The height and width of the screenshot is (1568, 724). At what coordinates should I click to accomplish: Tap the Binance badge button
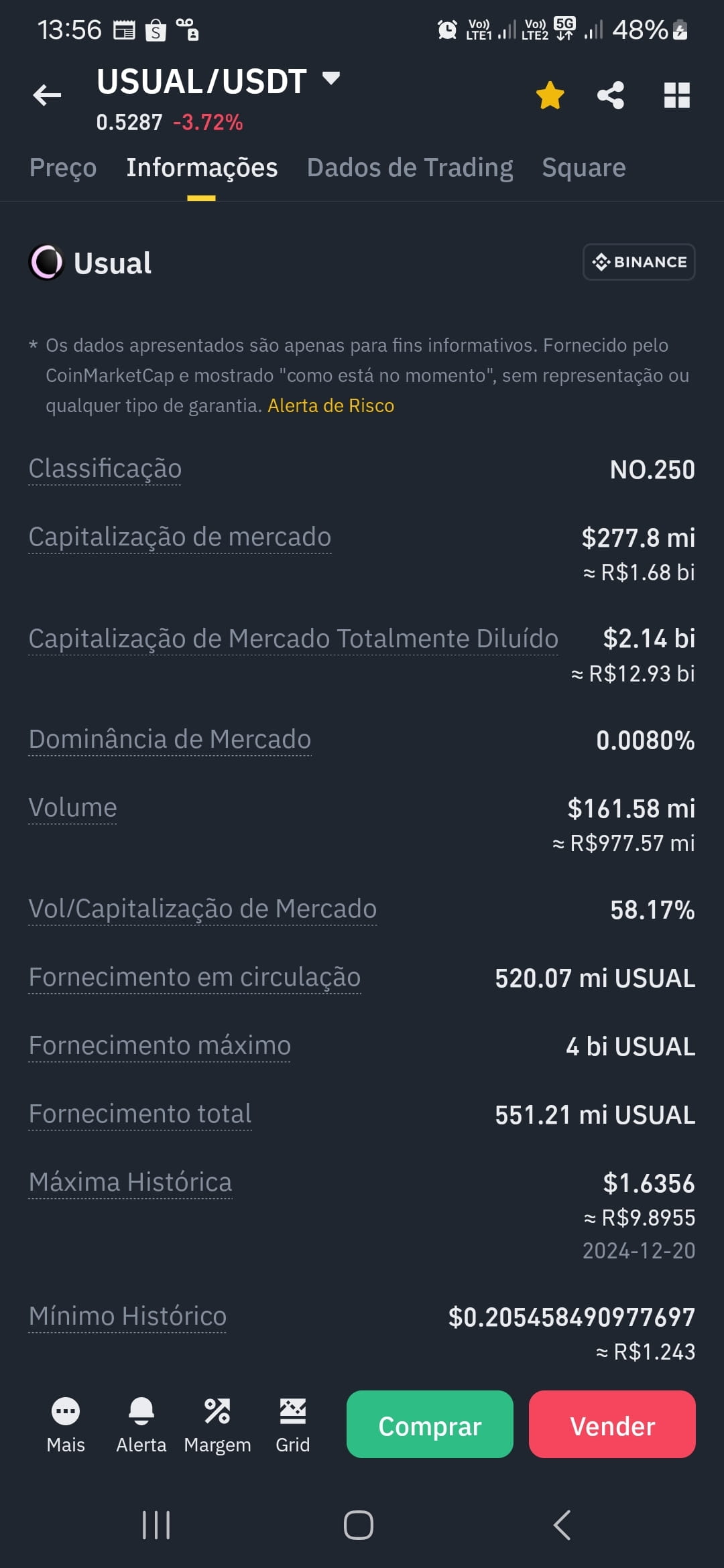coord(639,262)
